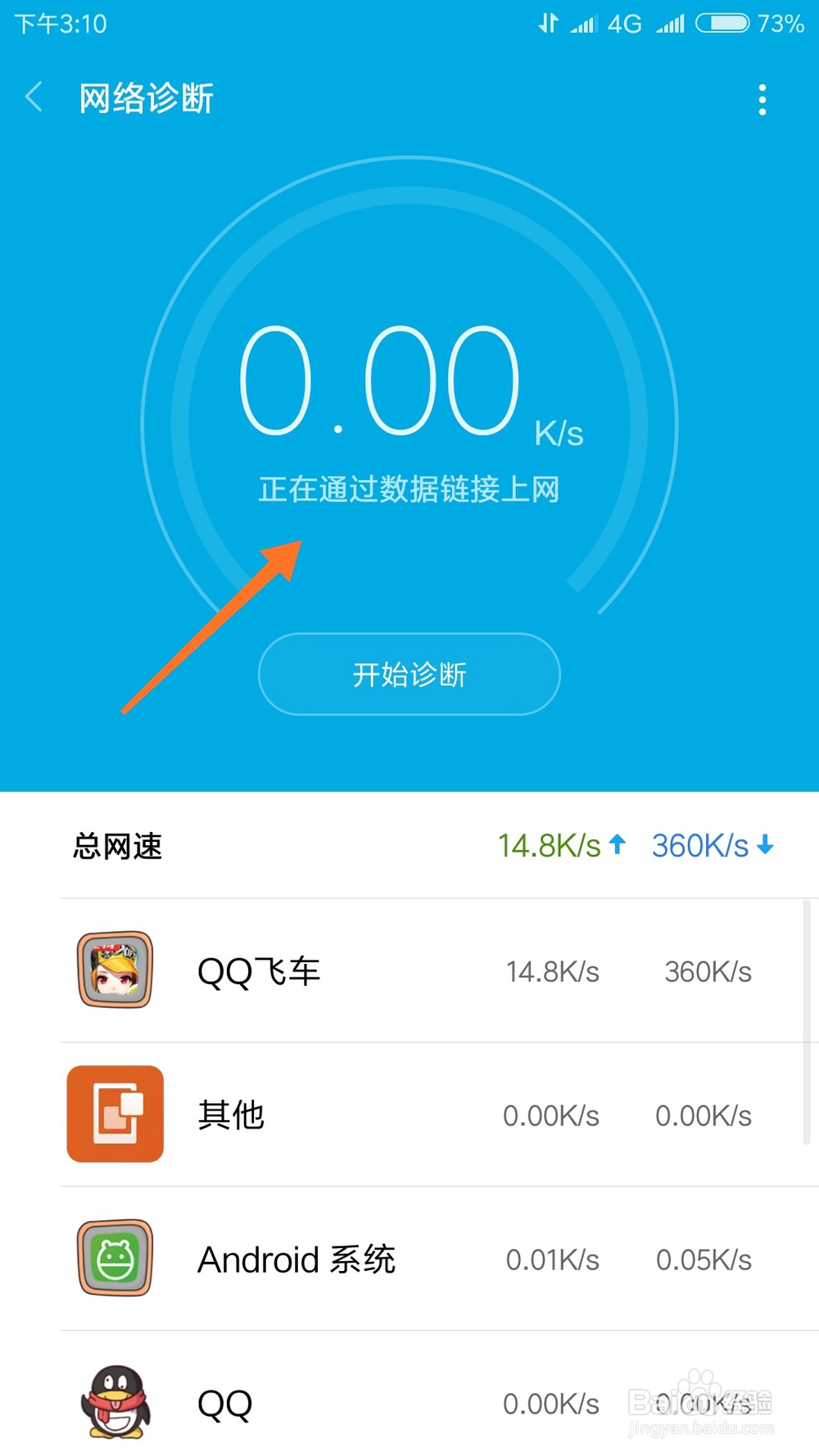The width and height of the screenshot is (819, 1456).
Task: Click the 其他 (Other) category icon
Action: tap(115, 1115)
